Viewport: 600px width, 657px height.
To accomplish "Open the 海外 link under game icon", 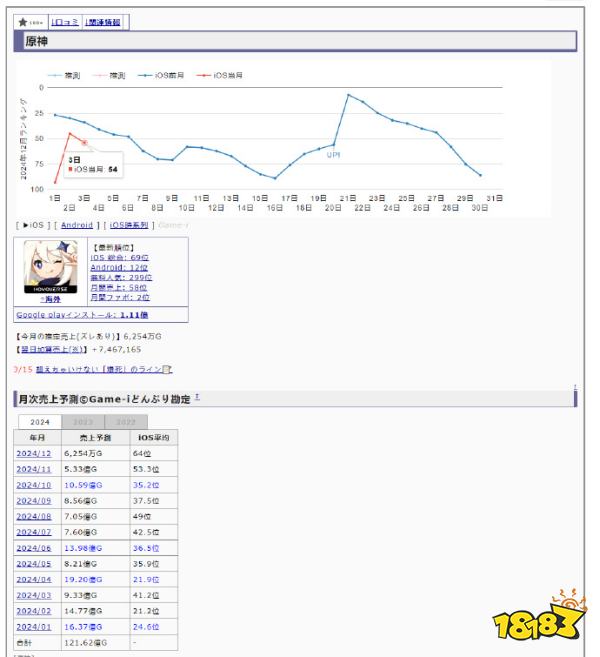I will (x=49, y=299).
